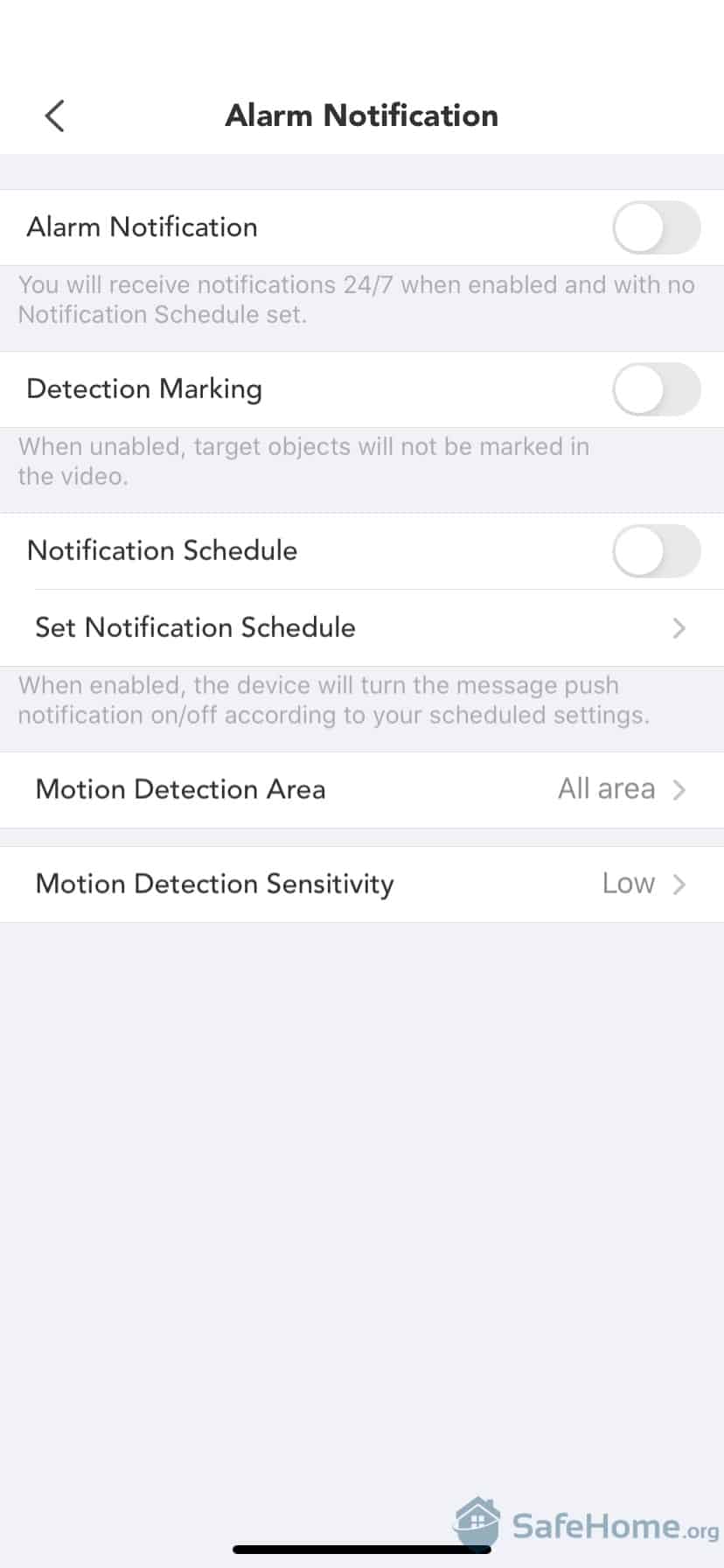Image resolution: width=724 pixels, height=1568 pixels.
Task: Open Motion Detection Area settings
Action: tap(362, 789)
